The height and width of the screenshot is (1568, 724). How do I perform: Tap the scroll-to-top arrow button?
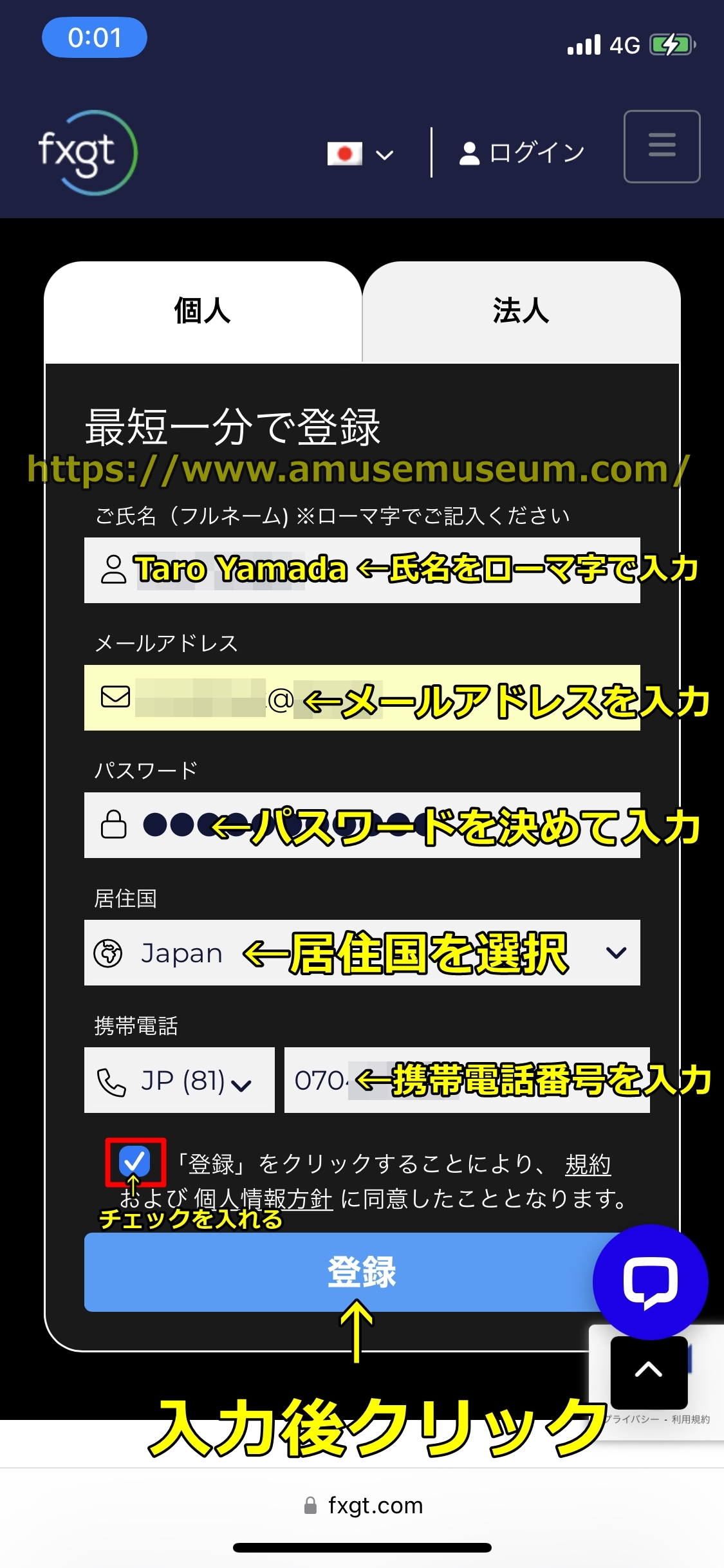649,1372
